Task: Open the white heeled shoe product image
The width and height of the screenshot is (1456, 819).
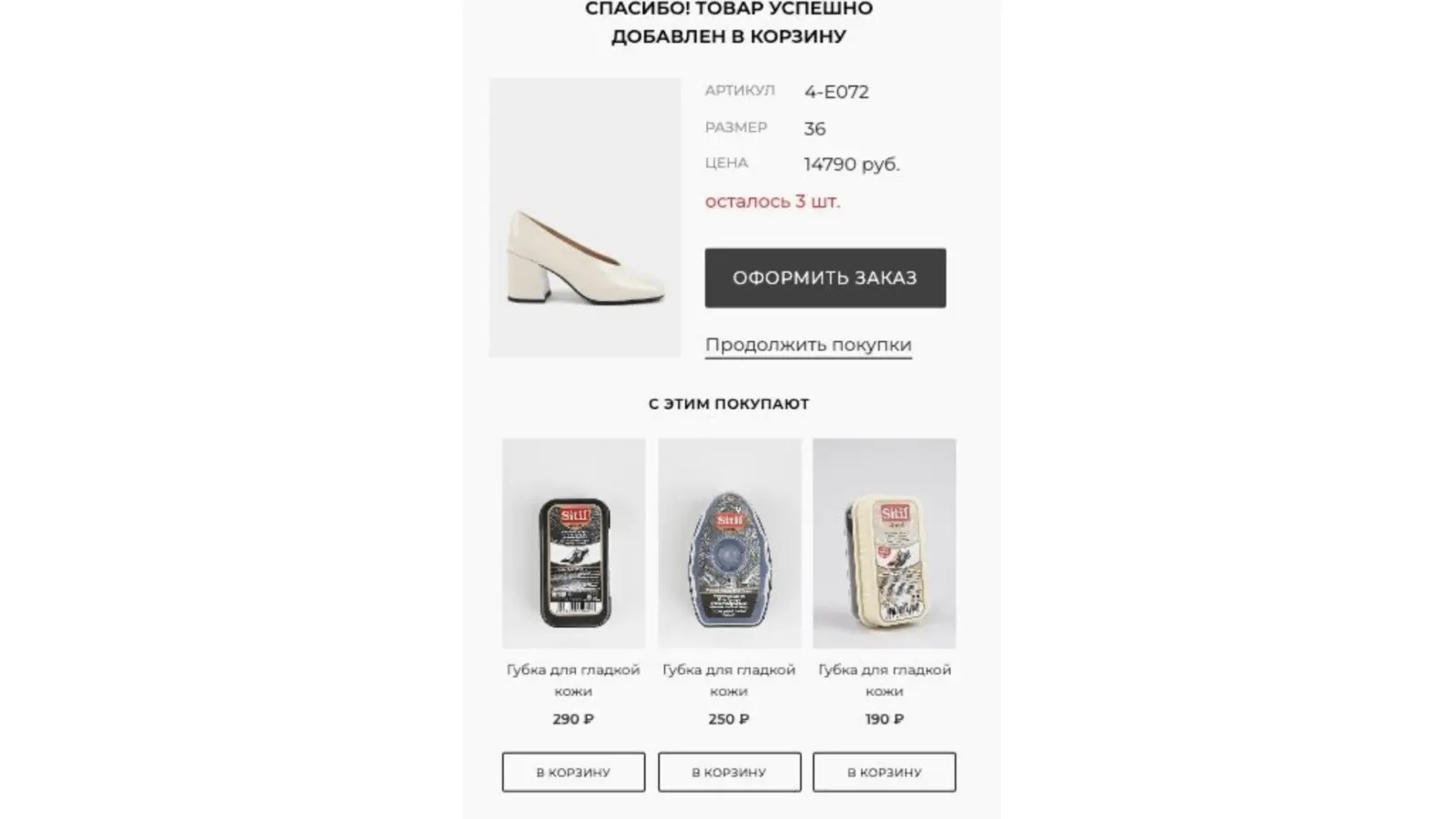Action: 584,218
